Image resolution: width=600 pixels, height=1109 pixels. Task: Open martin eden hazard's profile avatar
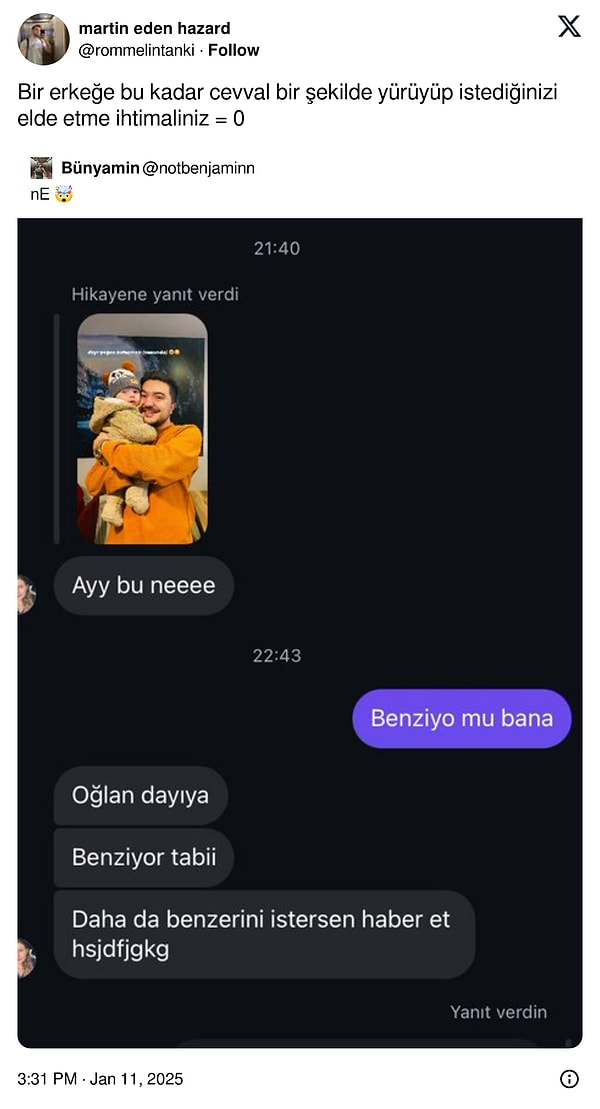coord(43,39)
